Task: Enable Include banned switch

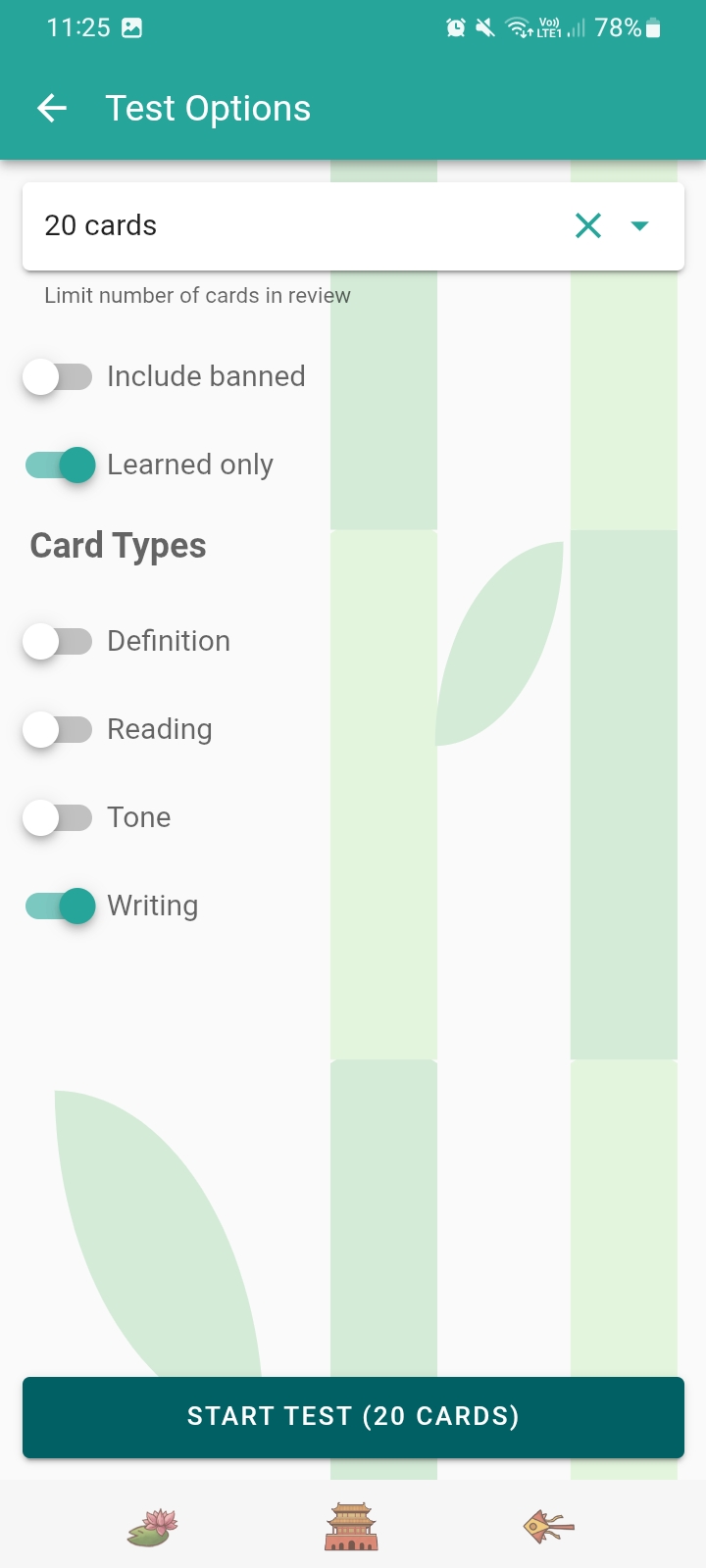Action: coord(59,376)
